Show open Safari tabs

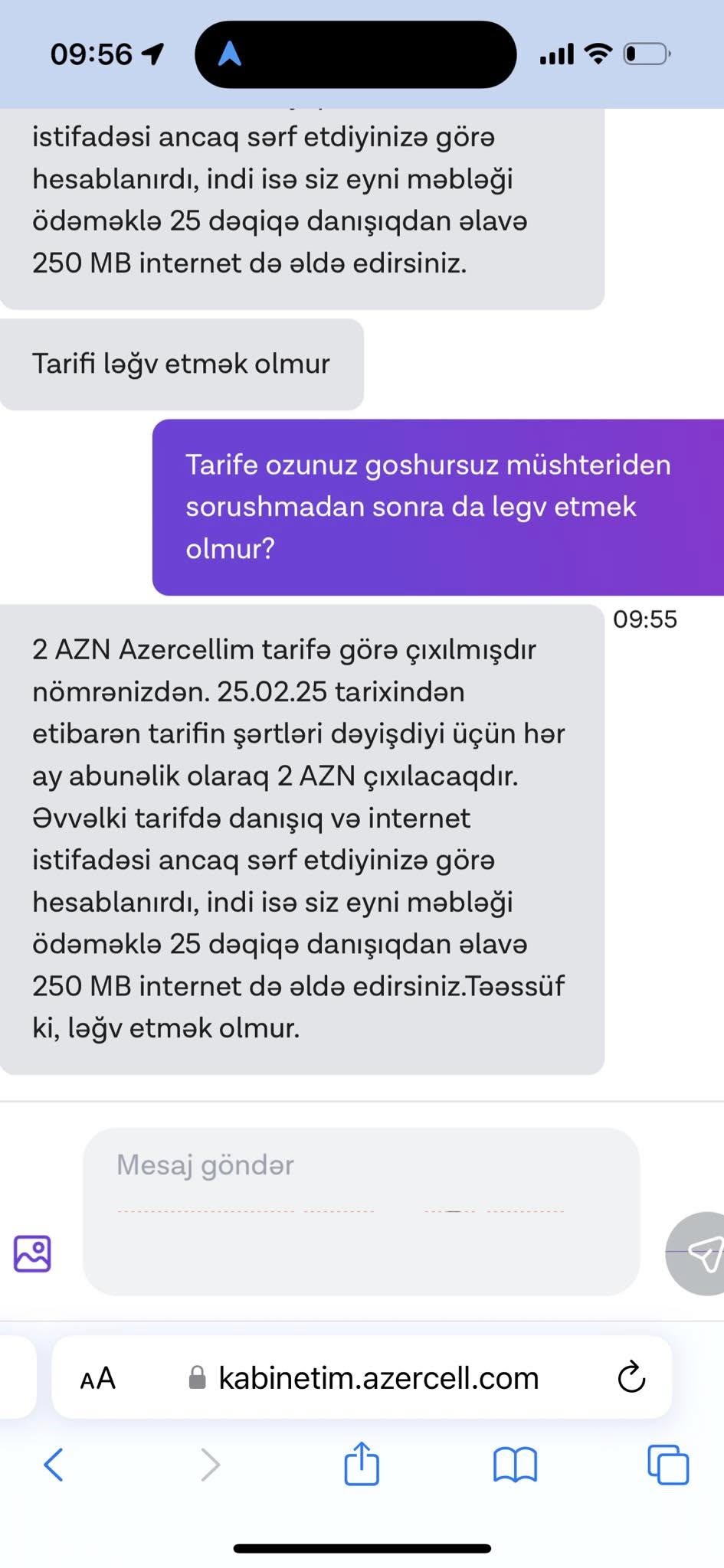pos(668,1465)
